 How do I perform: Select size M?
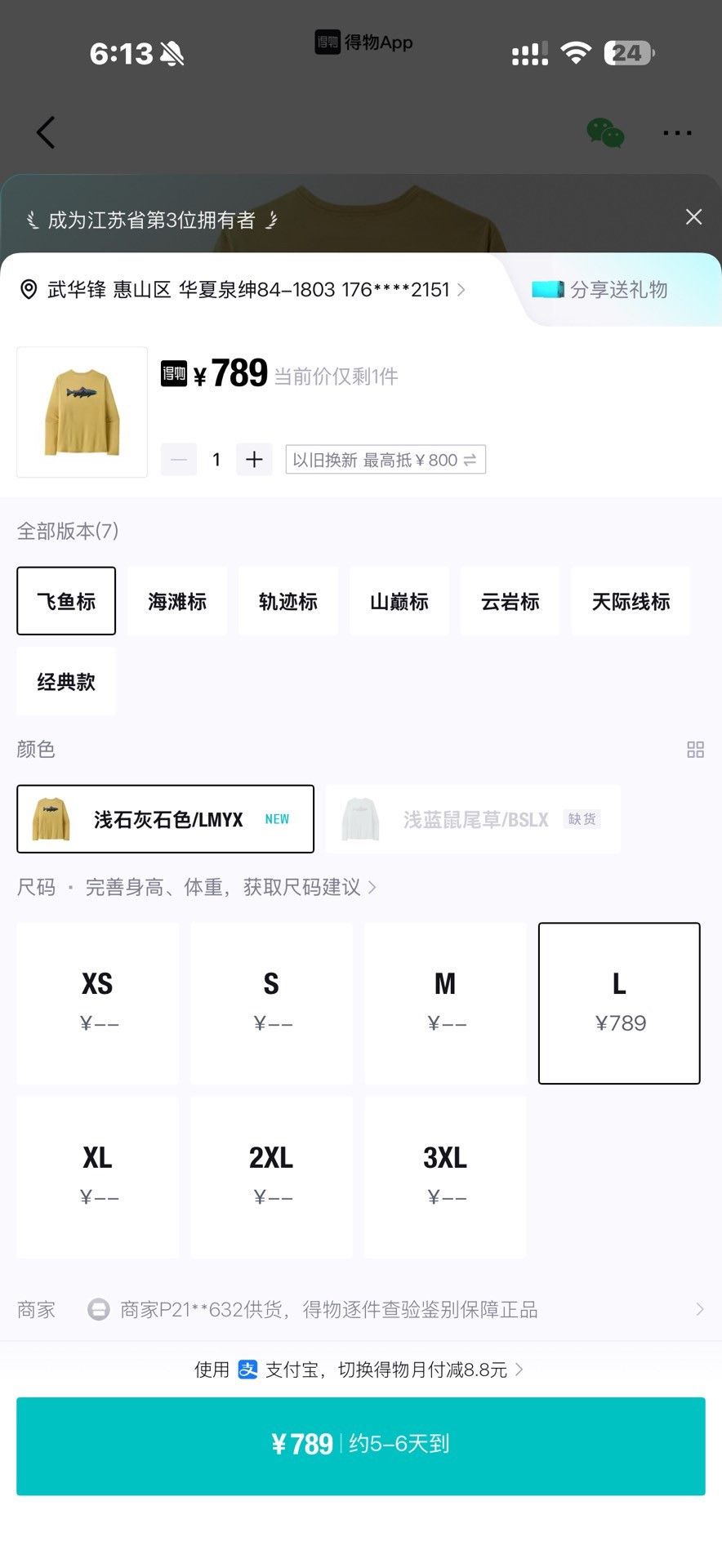click(445, 1004)
